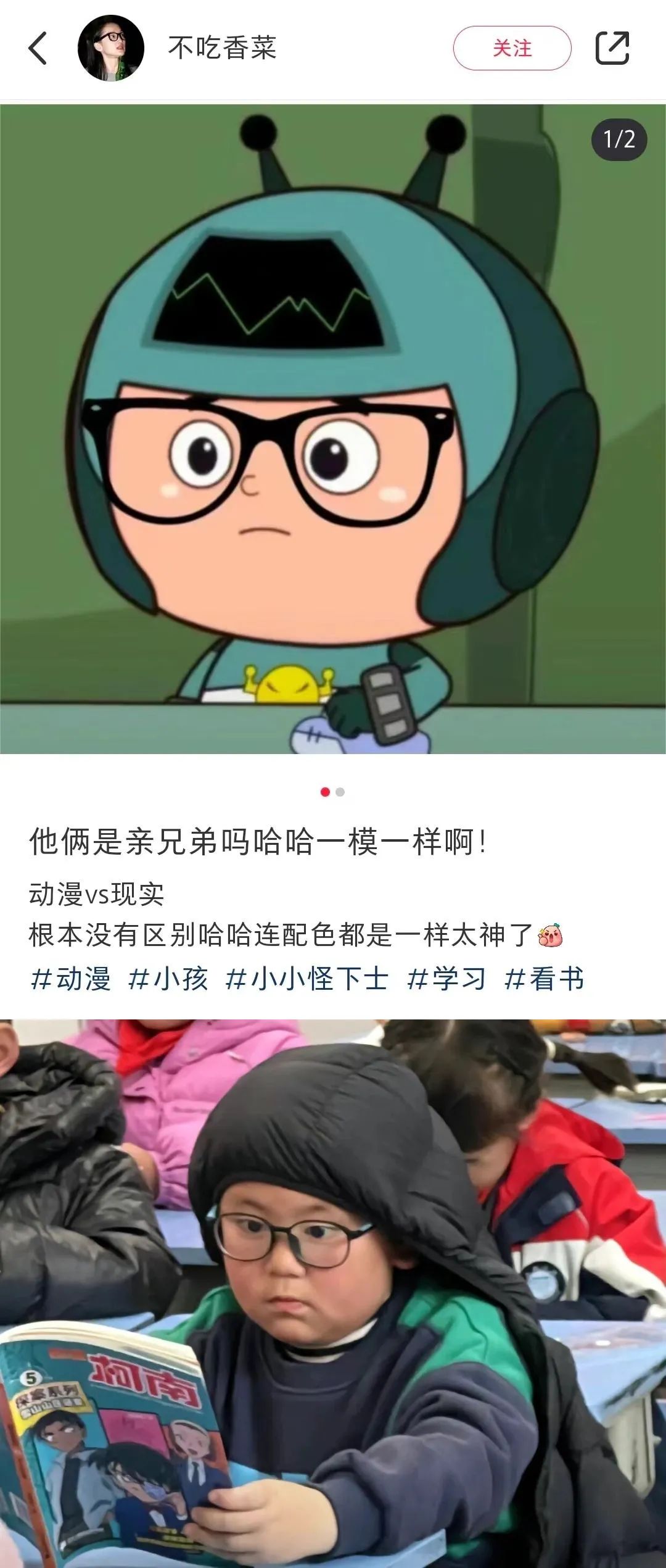The image size is (666, 1568).
Task: Go back using the top-left arrow
Action: click(38, 48)
